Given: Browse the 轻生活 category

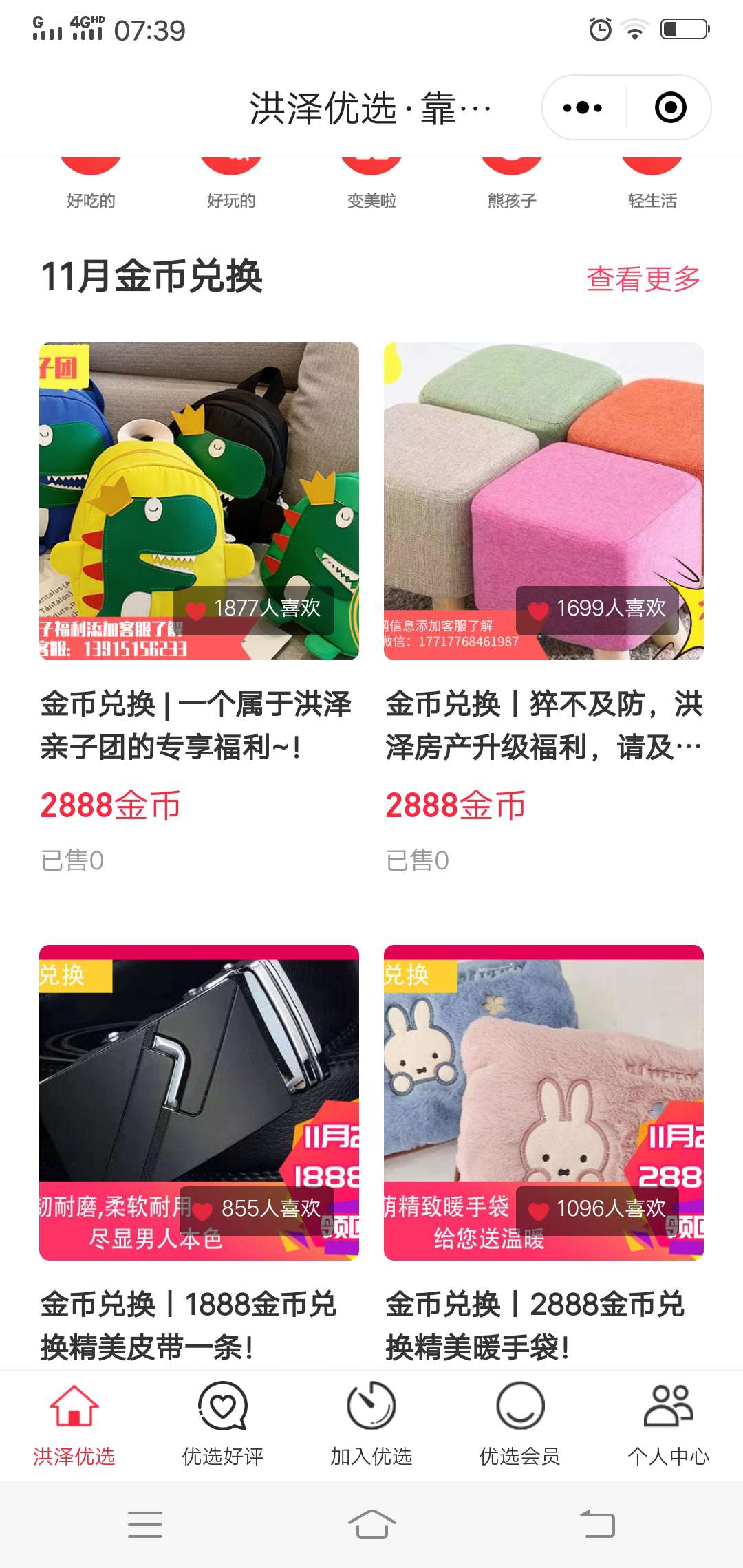Looking at the screenshot, I should click(x=652, y=184).
